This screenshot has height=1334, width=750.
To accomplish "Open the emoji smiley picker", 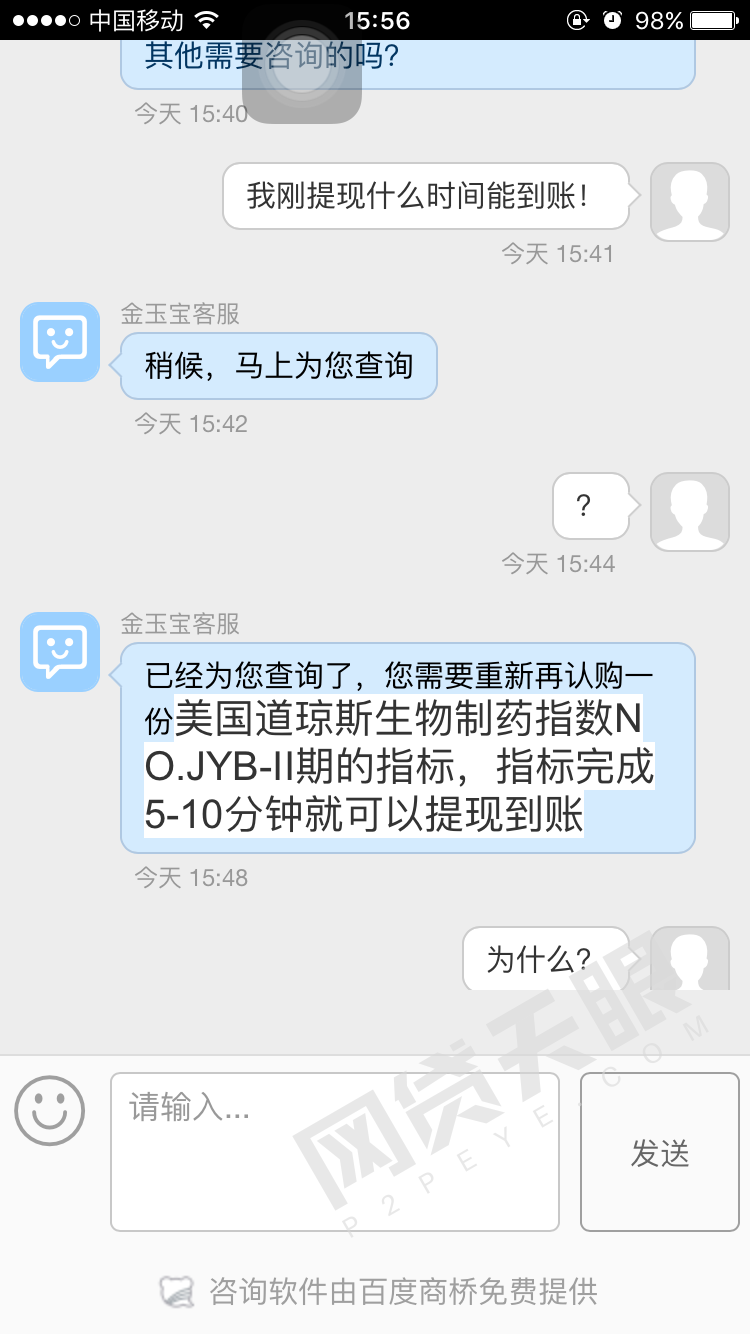I will 50,1110.
